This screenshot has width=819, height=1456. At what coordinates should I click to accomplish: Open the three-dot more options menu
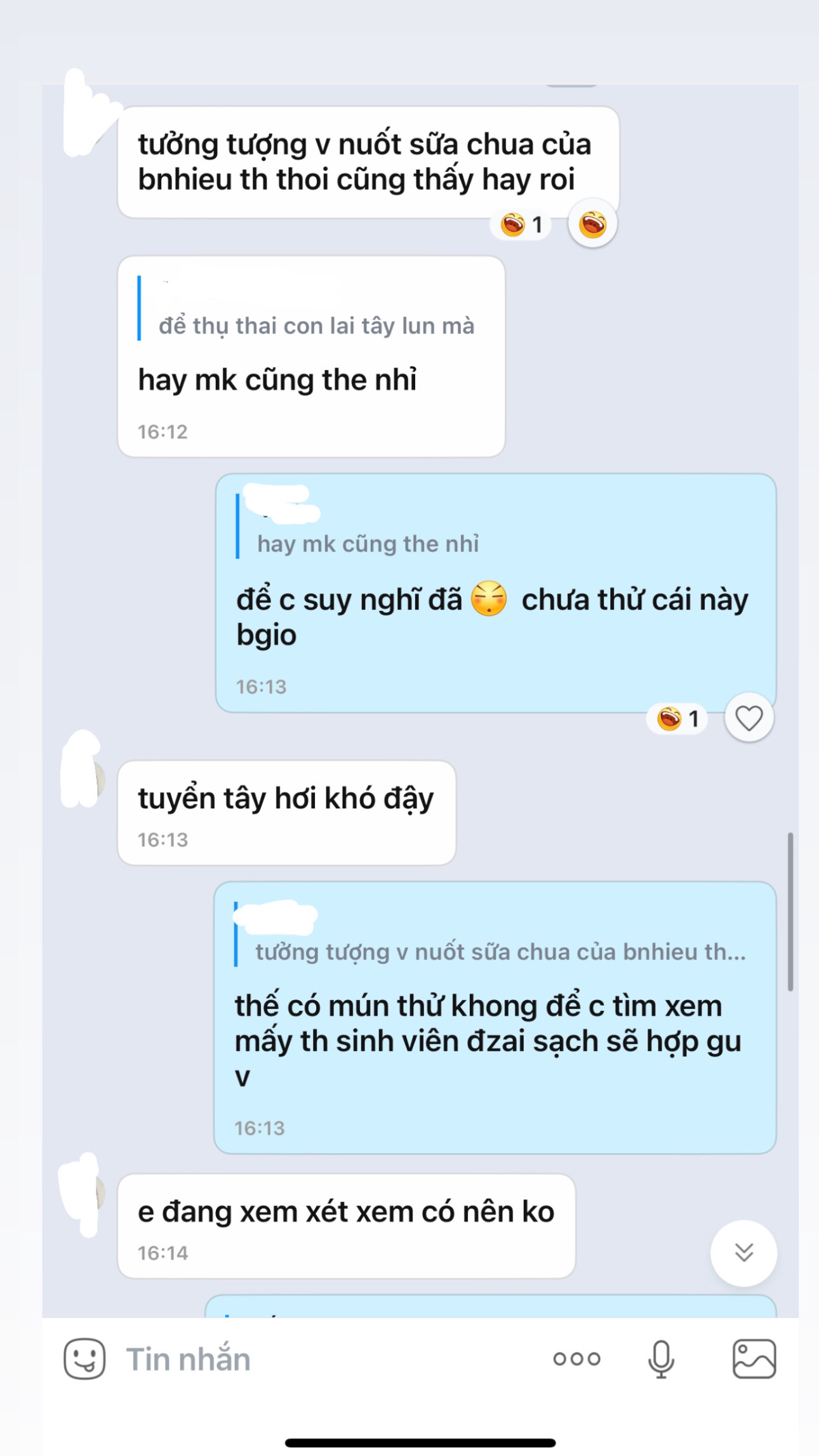576,1359
